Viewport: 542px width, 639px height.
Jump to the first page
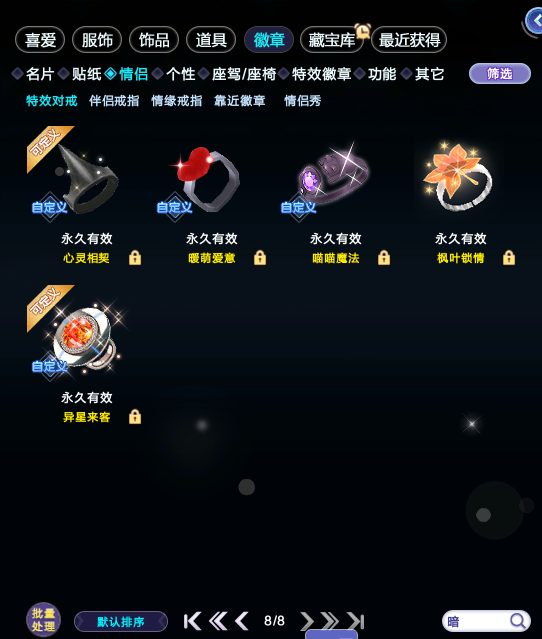192,621
